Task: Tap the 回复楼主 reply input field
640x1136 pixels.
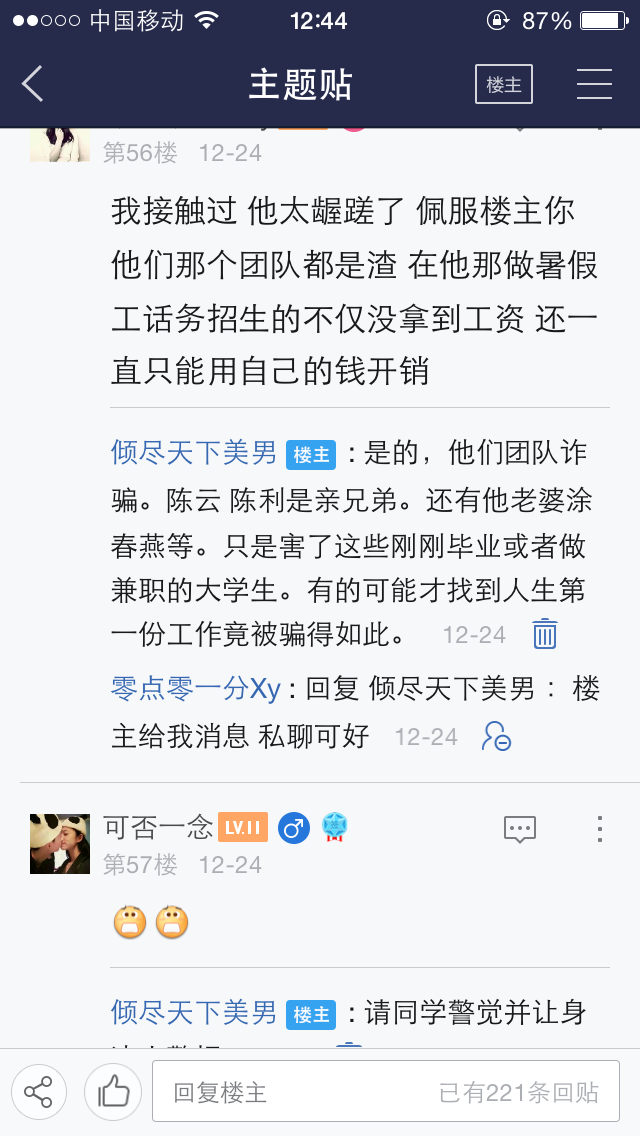Action: [385, 1092]
